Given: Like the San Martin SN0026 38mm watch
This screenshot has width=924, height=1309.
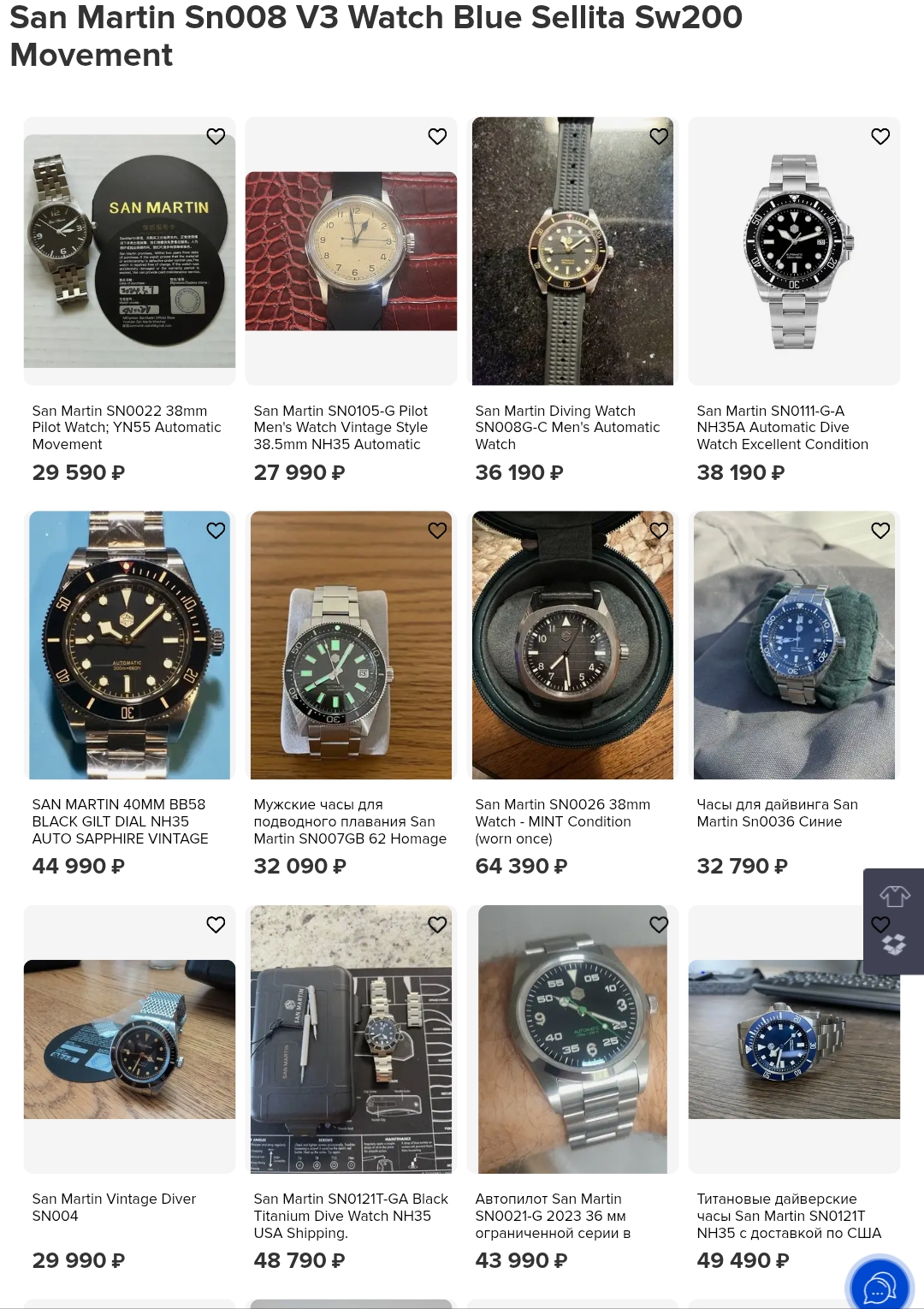Looking at the screenshot, I should pos(659,530).
